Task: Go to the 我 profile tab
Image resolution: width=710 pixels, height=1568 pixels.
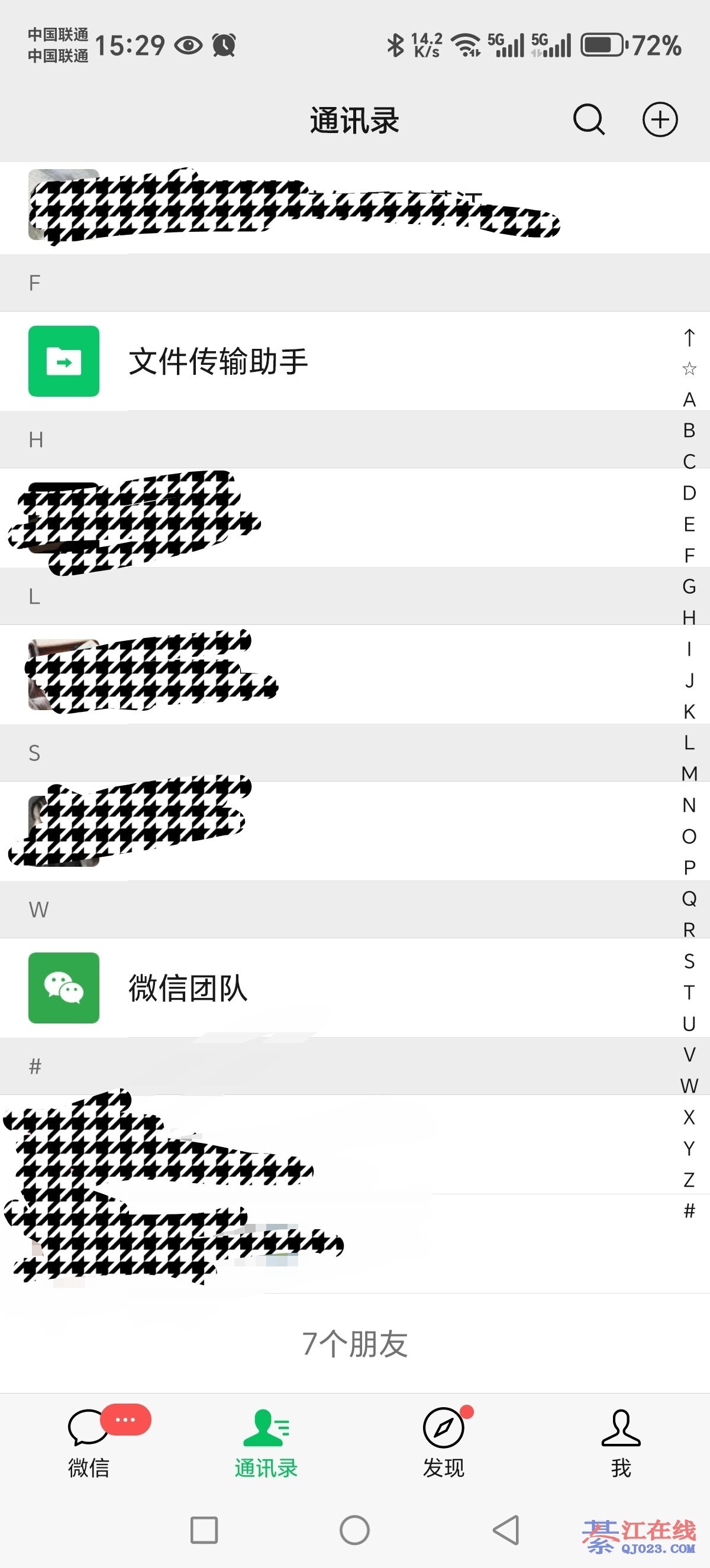Action: (x=621, y=1443)
